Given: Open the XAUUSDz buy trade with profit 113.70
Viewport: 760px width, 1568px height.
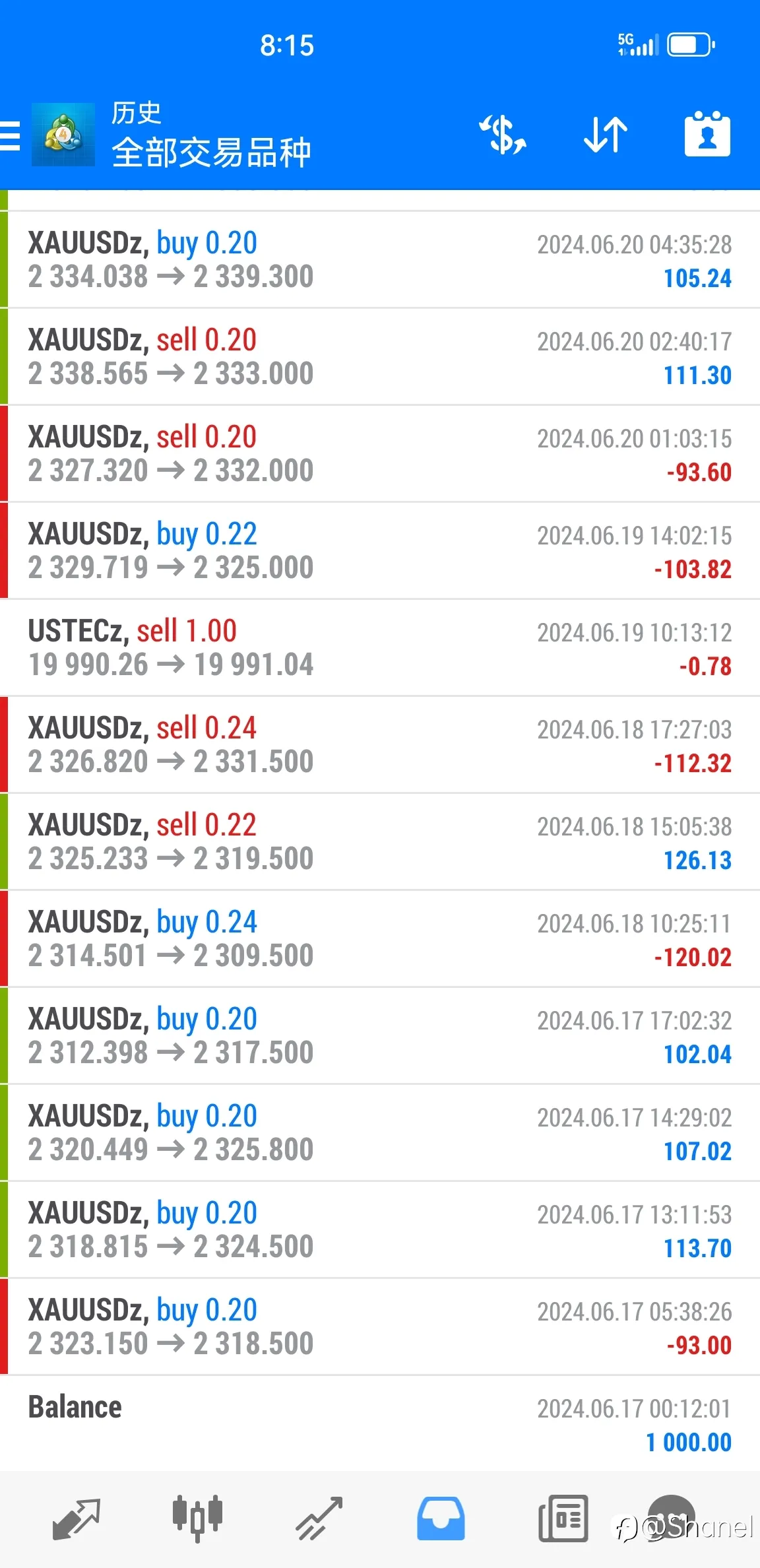Looking at the screenshot, I should click(x=380, y=1229).
